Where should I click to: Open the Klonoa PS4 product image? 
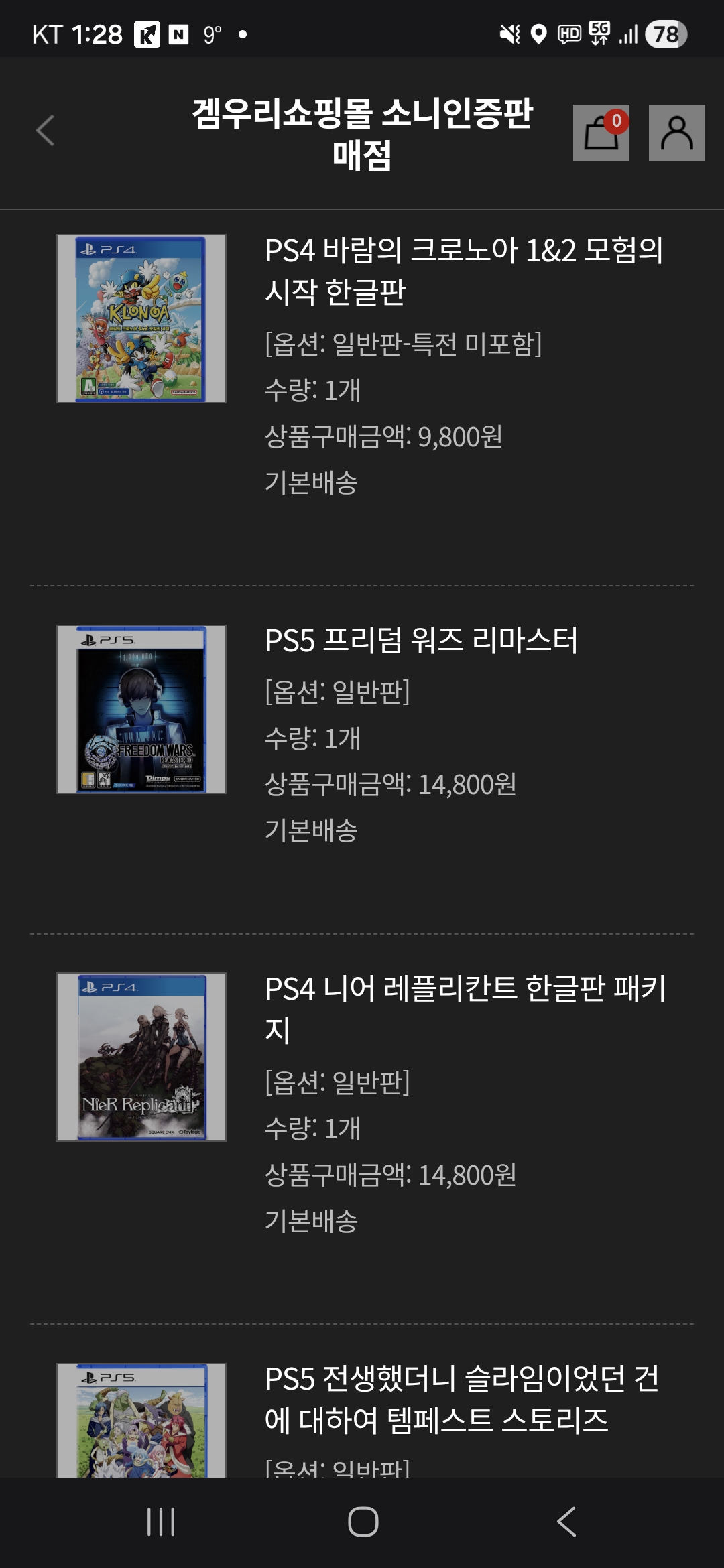(141, 318)
